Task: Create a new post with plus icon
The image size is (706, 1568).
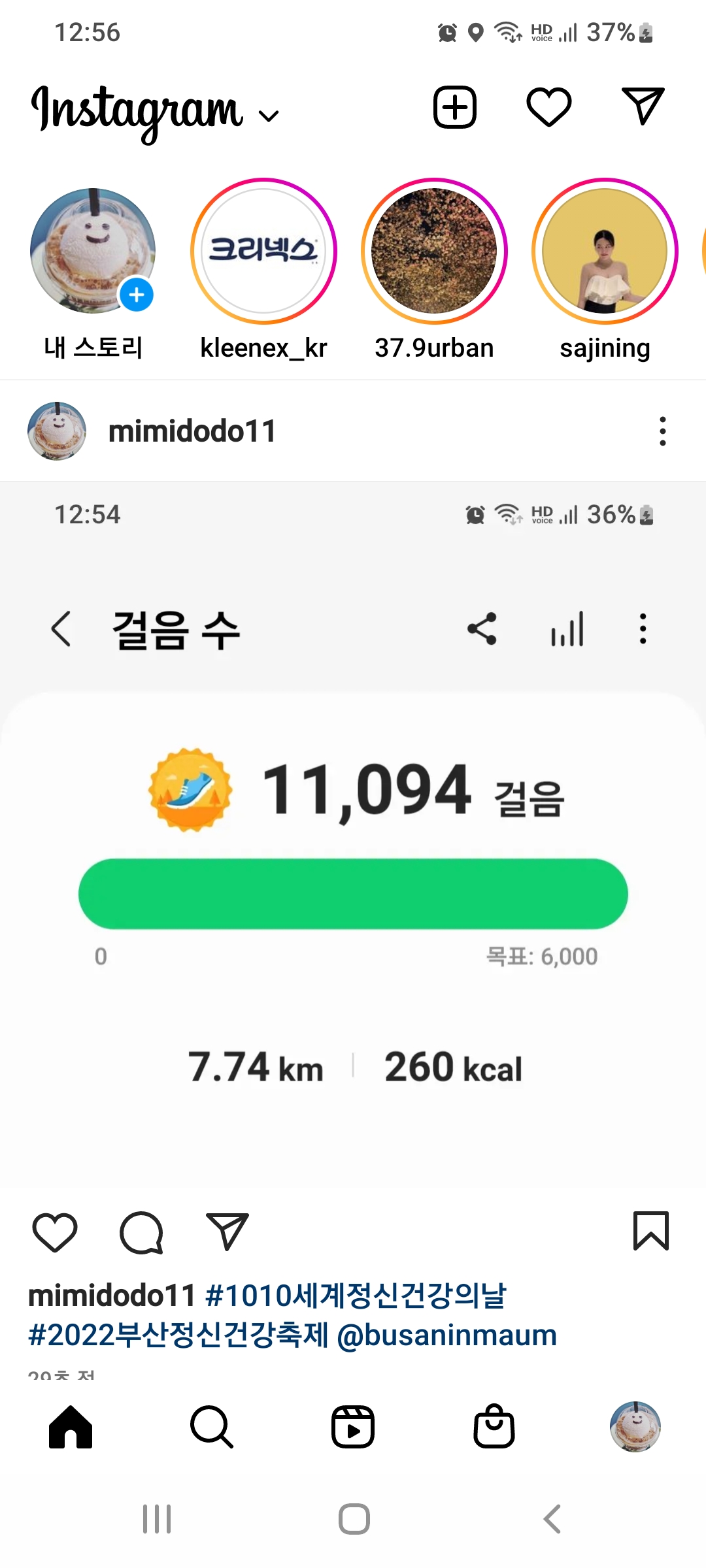Action: pos(454,107)
